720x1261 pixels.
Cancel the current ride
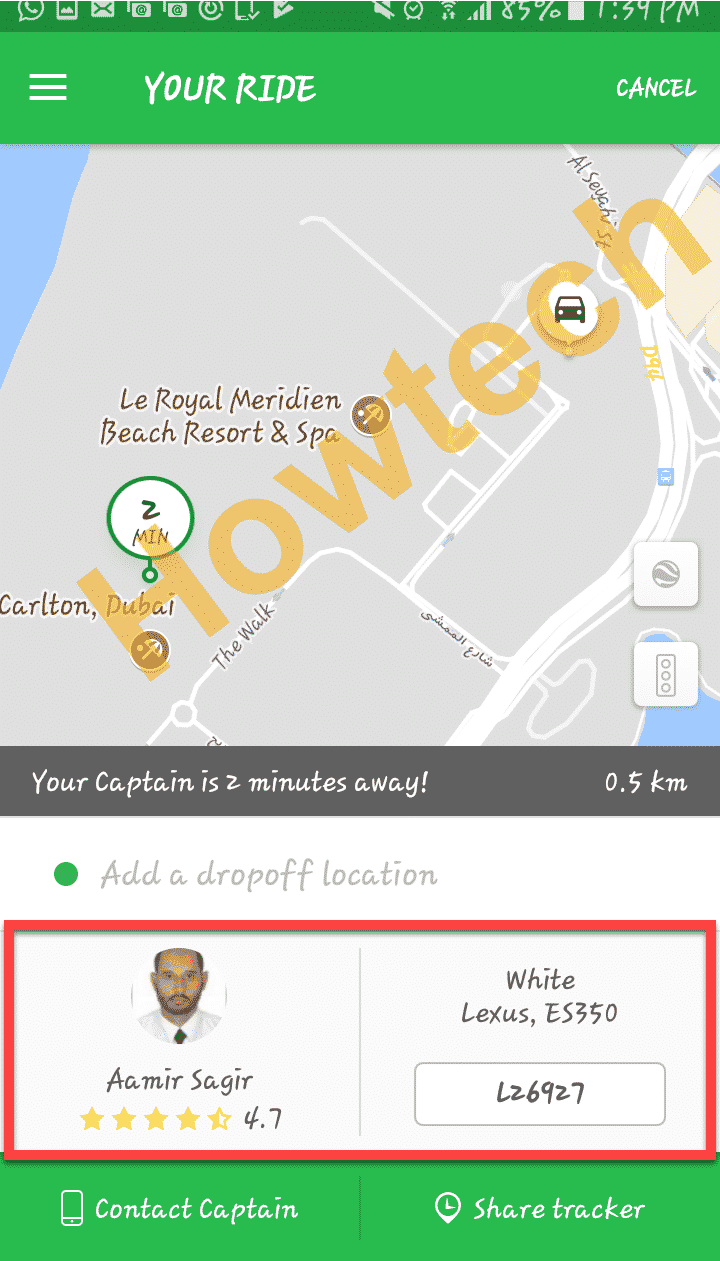656,88
